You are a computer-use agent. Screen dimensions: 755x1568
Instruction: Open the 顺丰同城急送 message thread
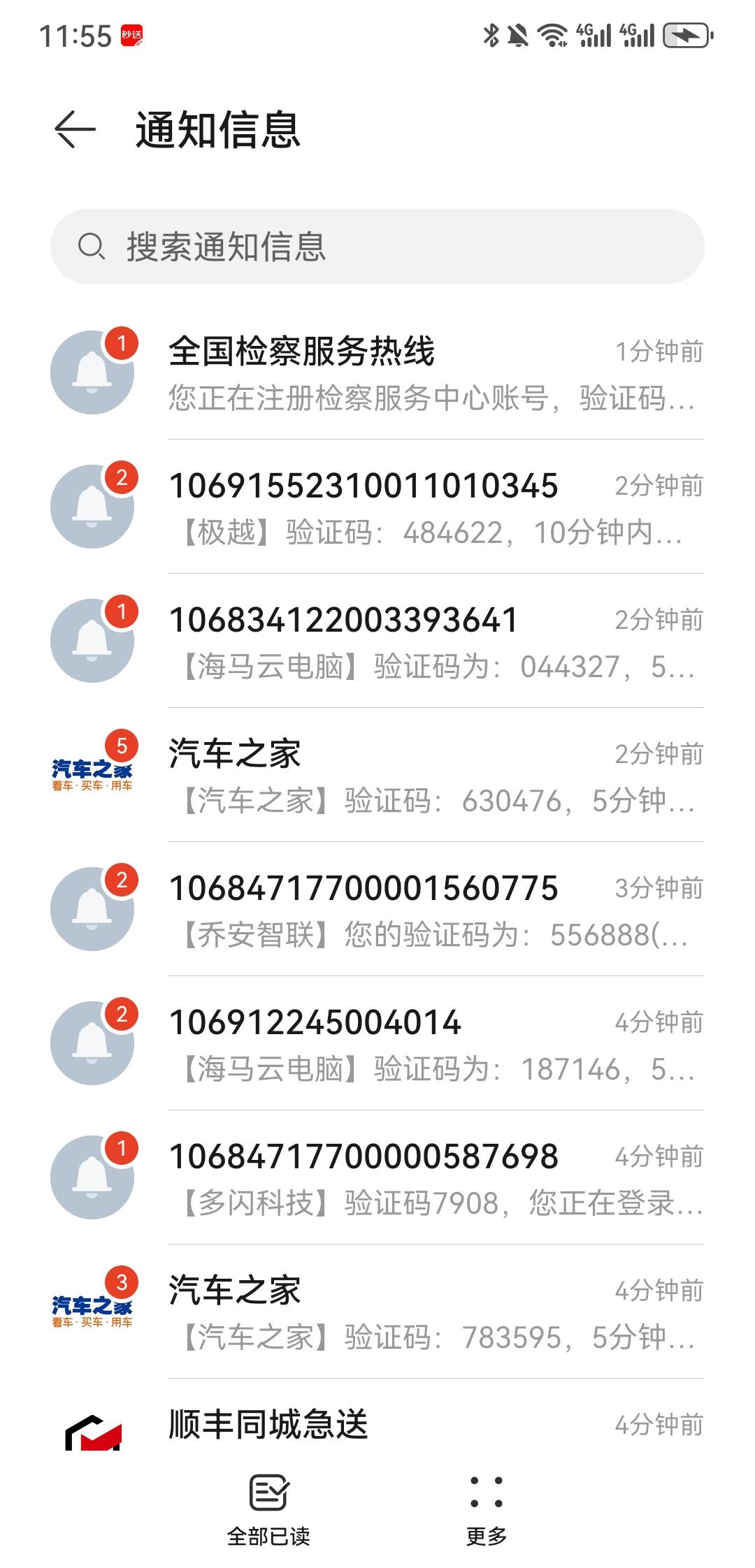pos(377,1418)
